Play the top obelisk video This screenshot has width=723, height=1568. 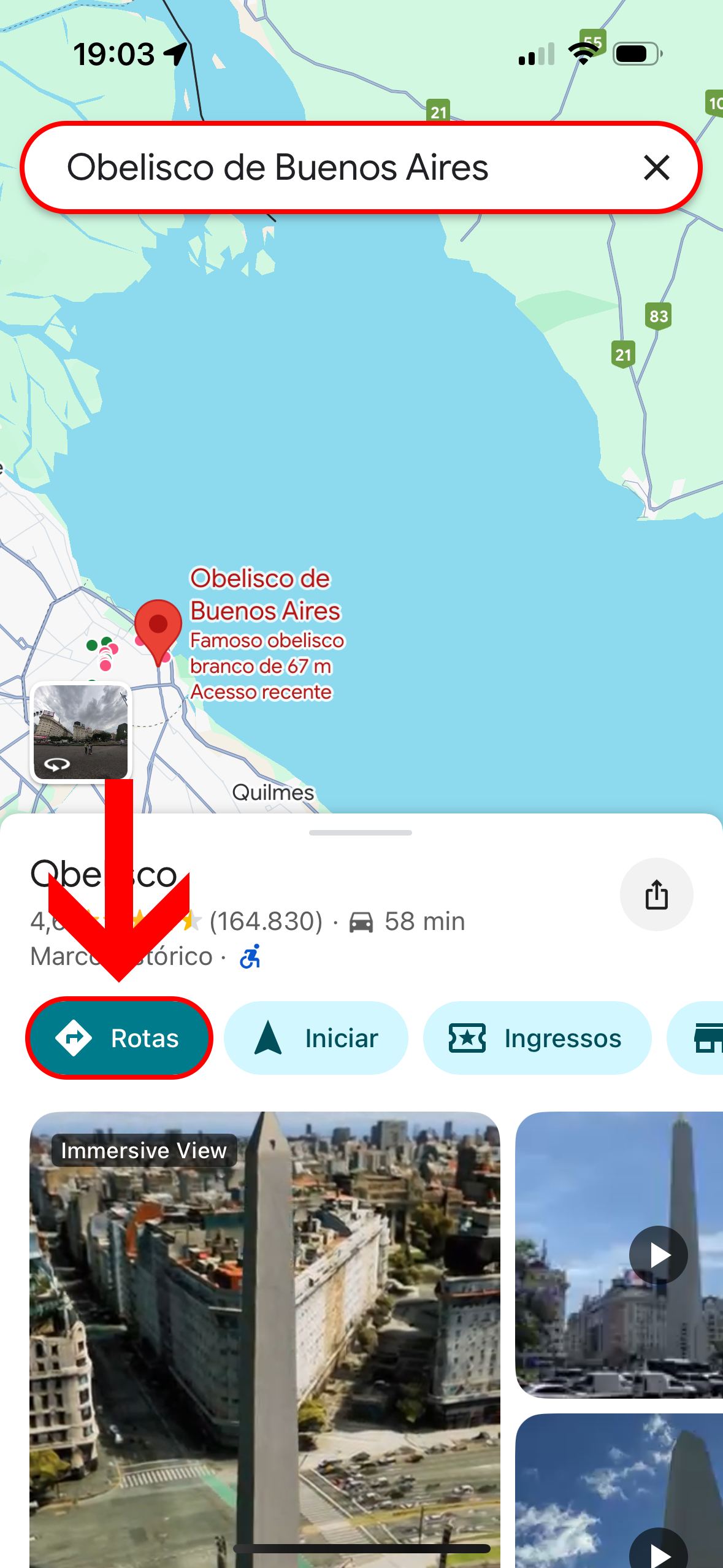point(658,1255)
